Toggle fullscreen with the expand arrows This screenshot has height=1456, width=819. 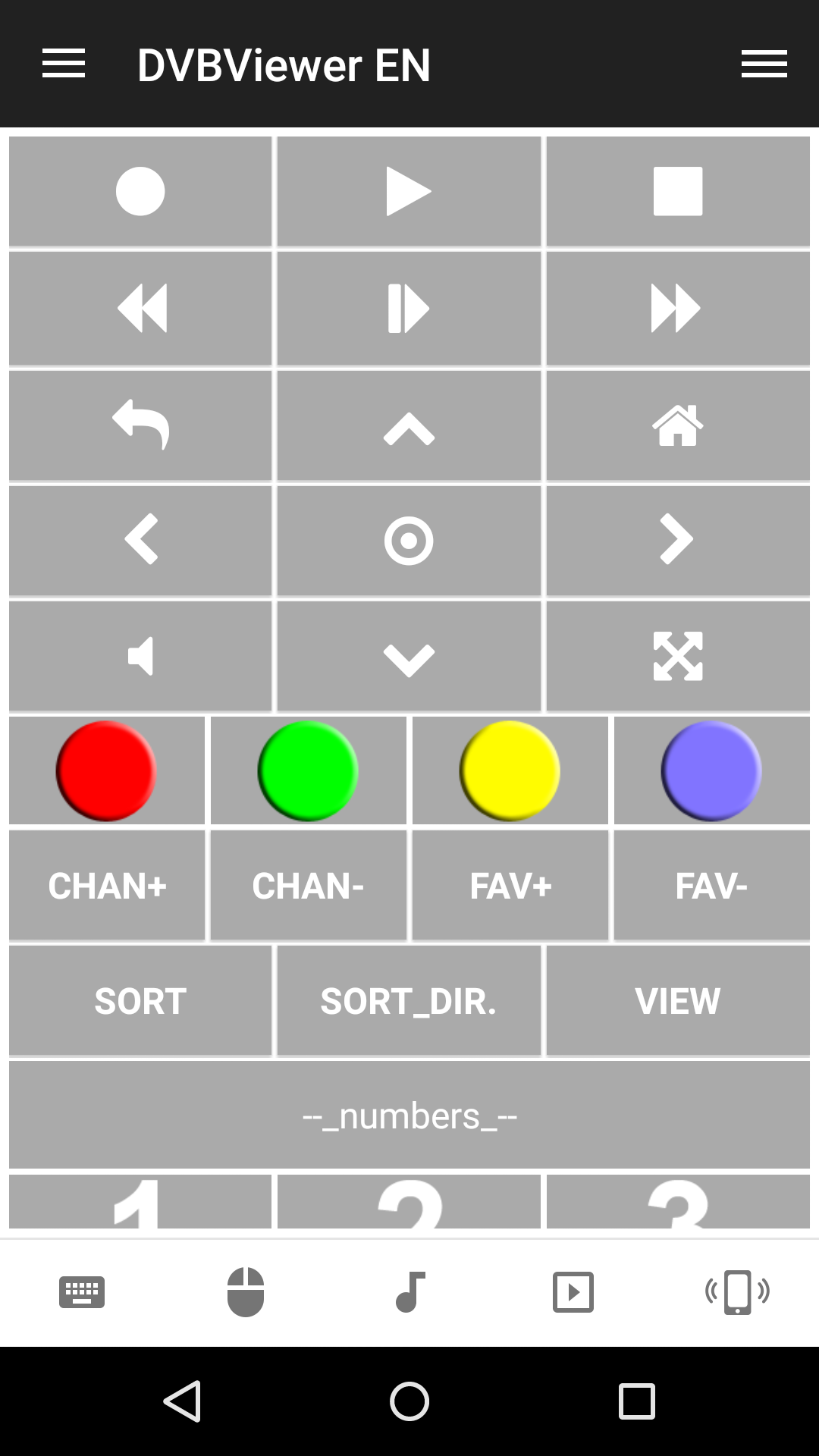(678, 656)
